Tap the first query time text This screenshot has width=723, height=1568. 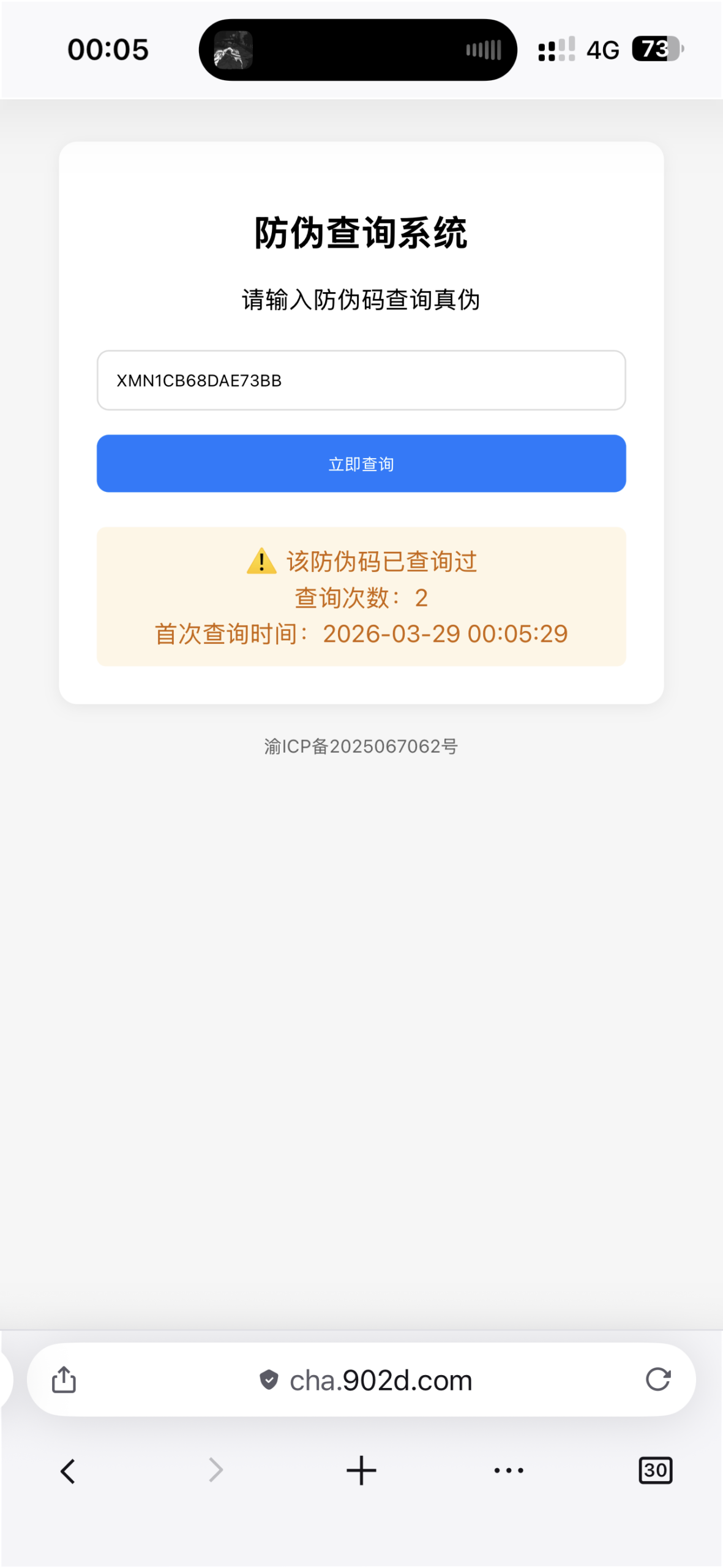(361, 634)
